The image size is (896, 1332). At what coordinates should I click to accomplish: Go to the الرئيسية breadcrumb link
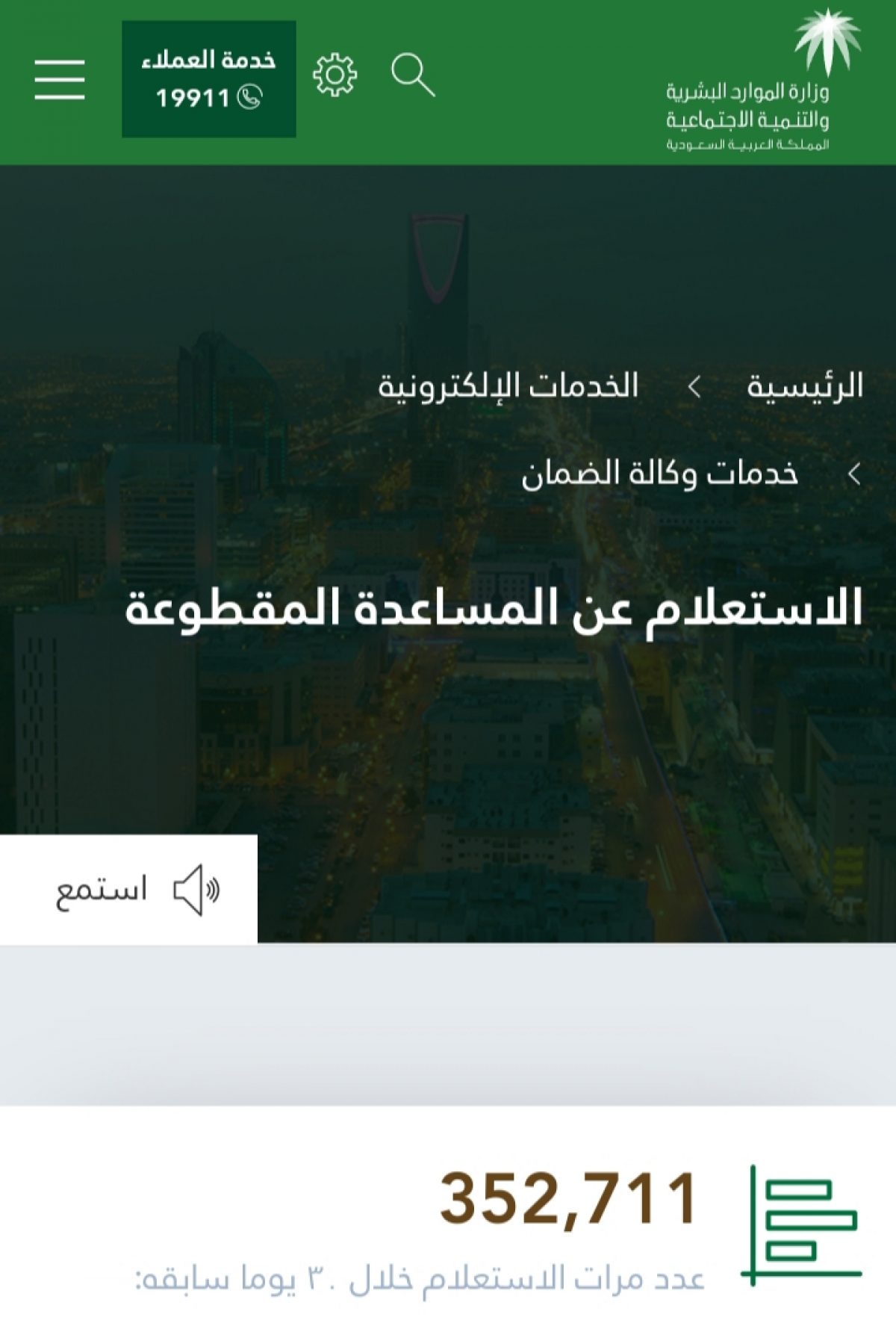(805, 386)
